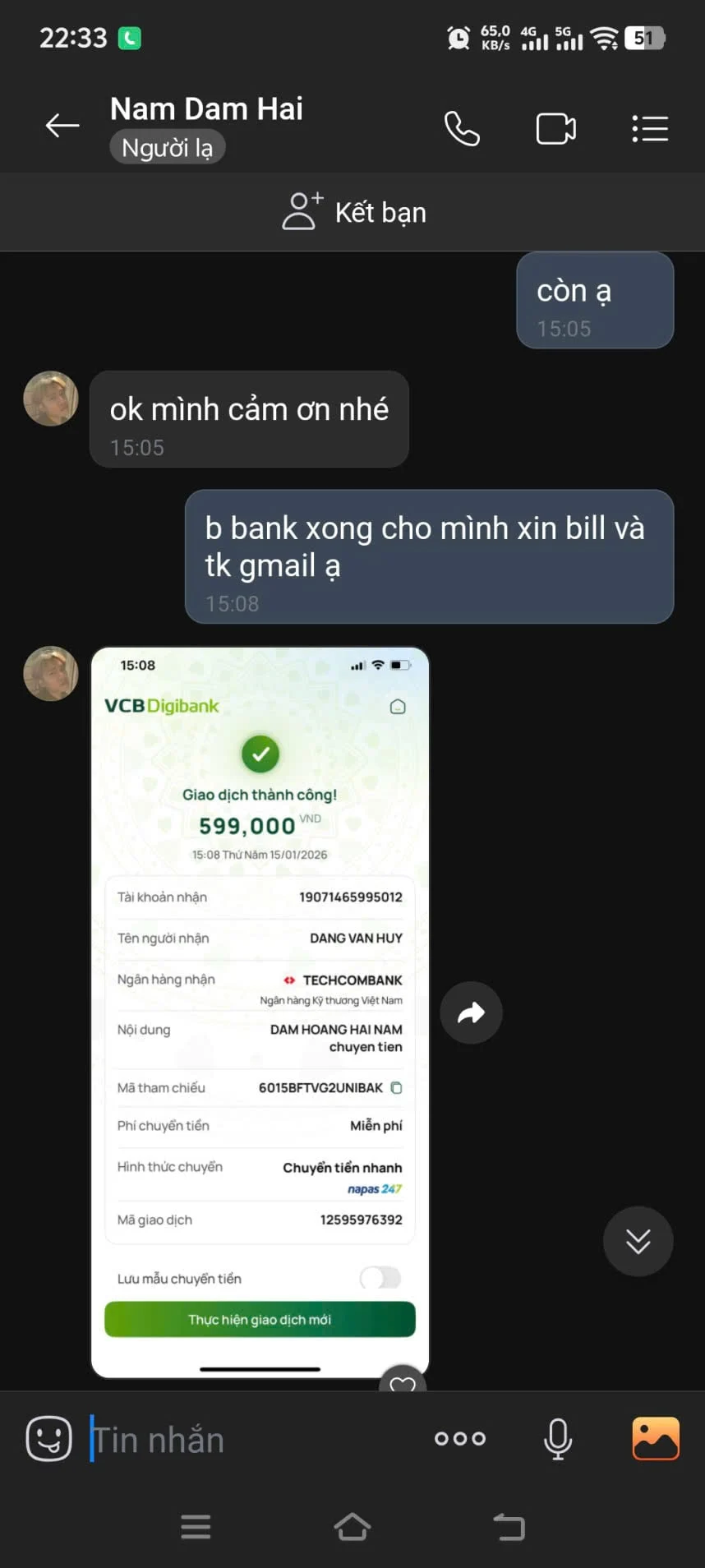This screenshot has width=705, height=1568.
Task: Open the VCB Digibank receipt image
Action: pyautogui.click(x=260, y=1012)
